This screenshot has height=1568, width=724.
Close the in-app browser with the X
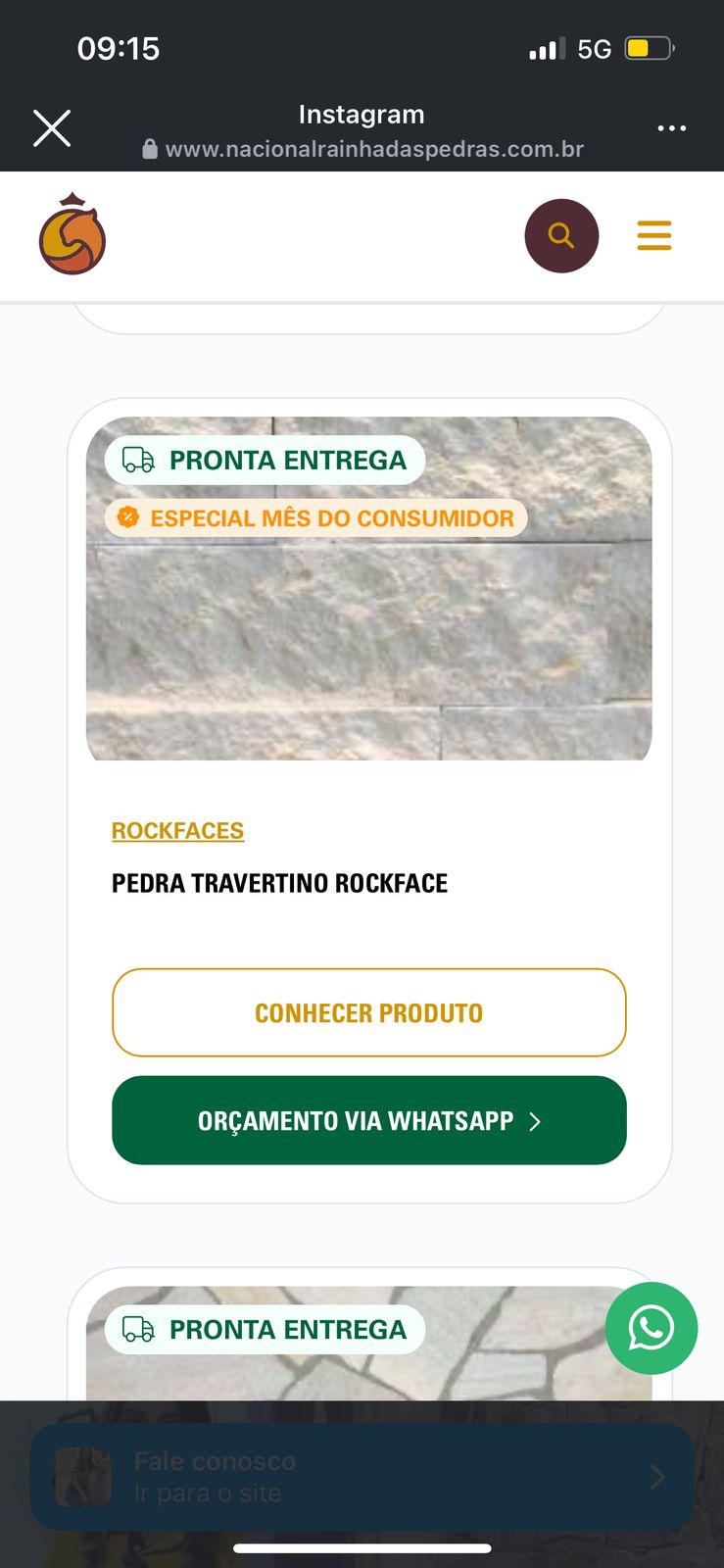pyautogui.click(x=51, y=127)
